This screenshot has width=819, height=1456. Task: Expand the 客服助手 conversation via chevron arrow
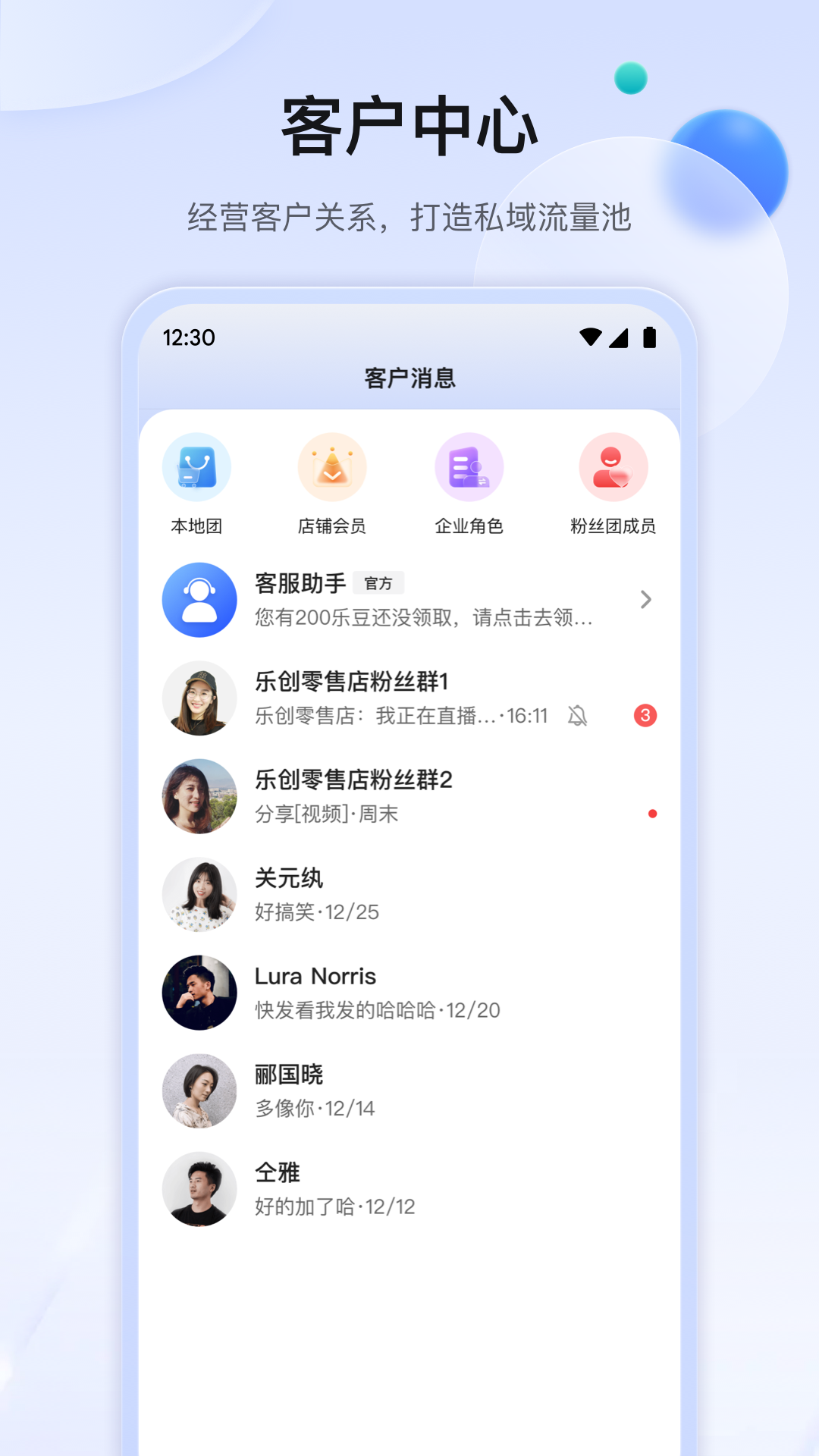point(645,600)
